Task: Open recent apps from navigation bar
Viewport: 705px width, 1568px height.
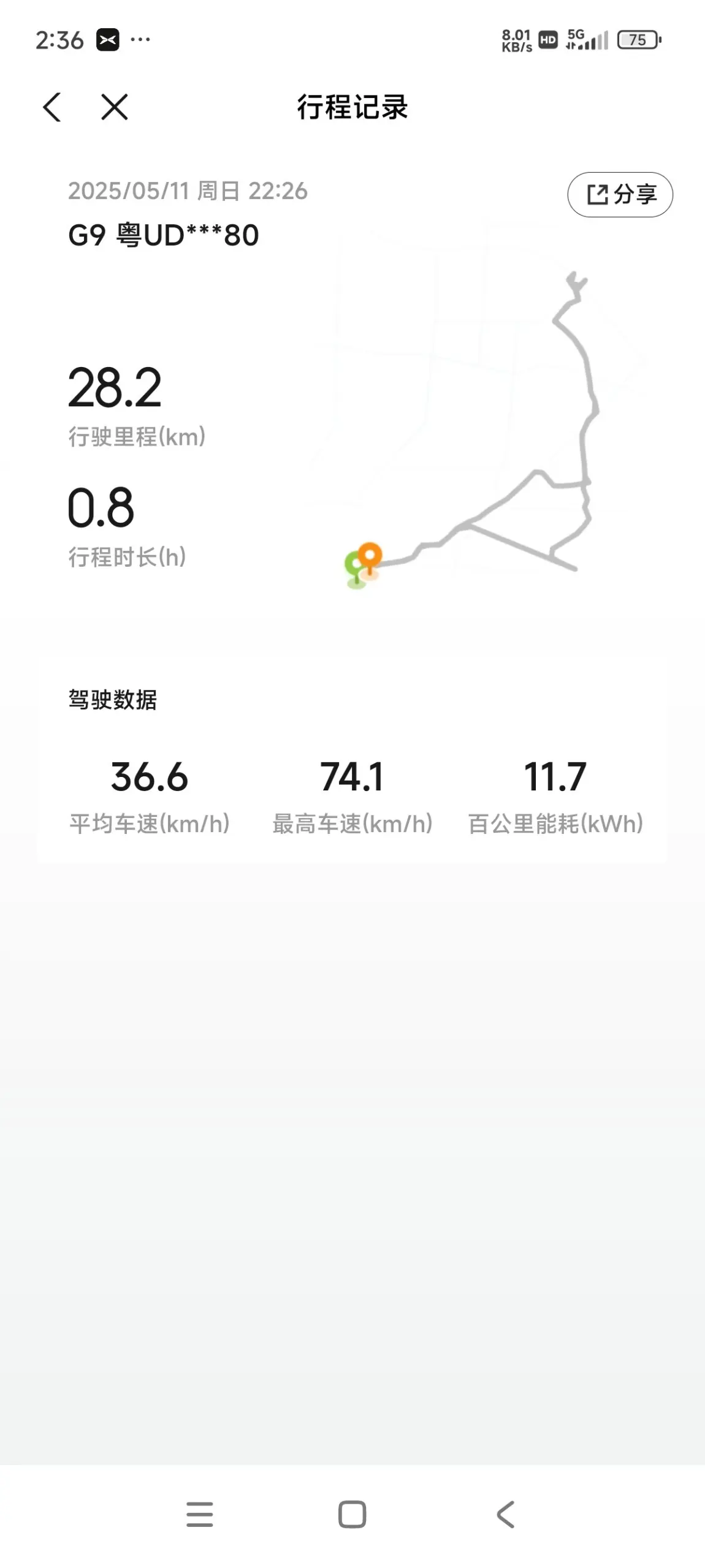Action: [x=200, y=1514]
